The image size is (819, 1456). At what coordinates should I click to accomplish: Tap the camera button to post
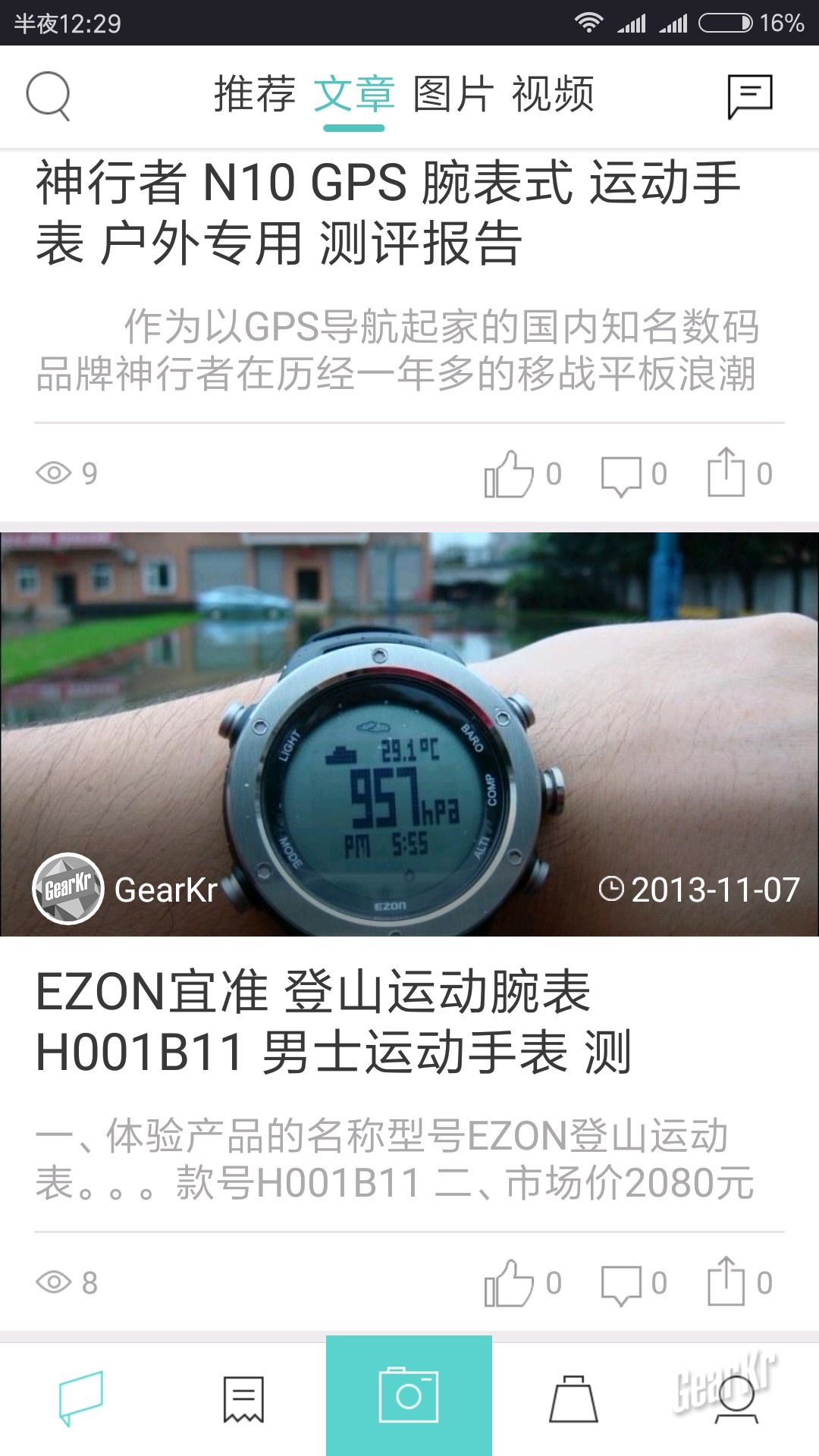pos(409,1395)
